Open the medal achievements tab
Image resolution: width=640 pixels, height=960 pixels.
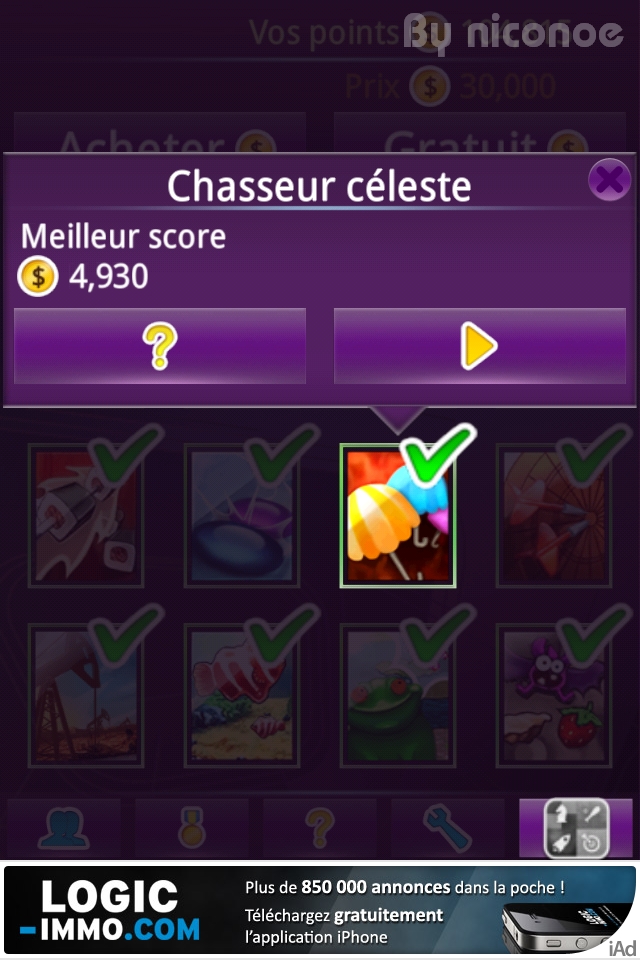tap(192, 828)
